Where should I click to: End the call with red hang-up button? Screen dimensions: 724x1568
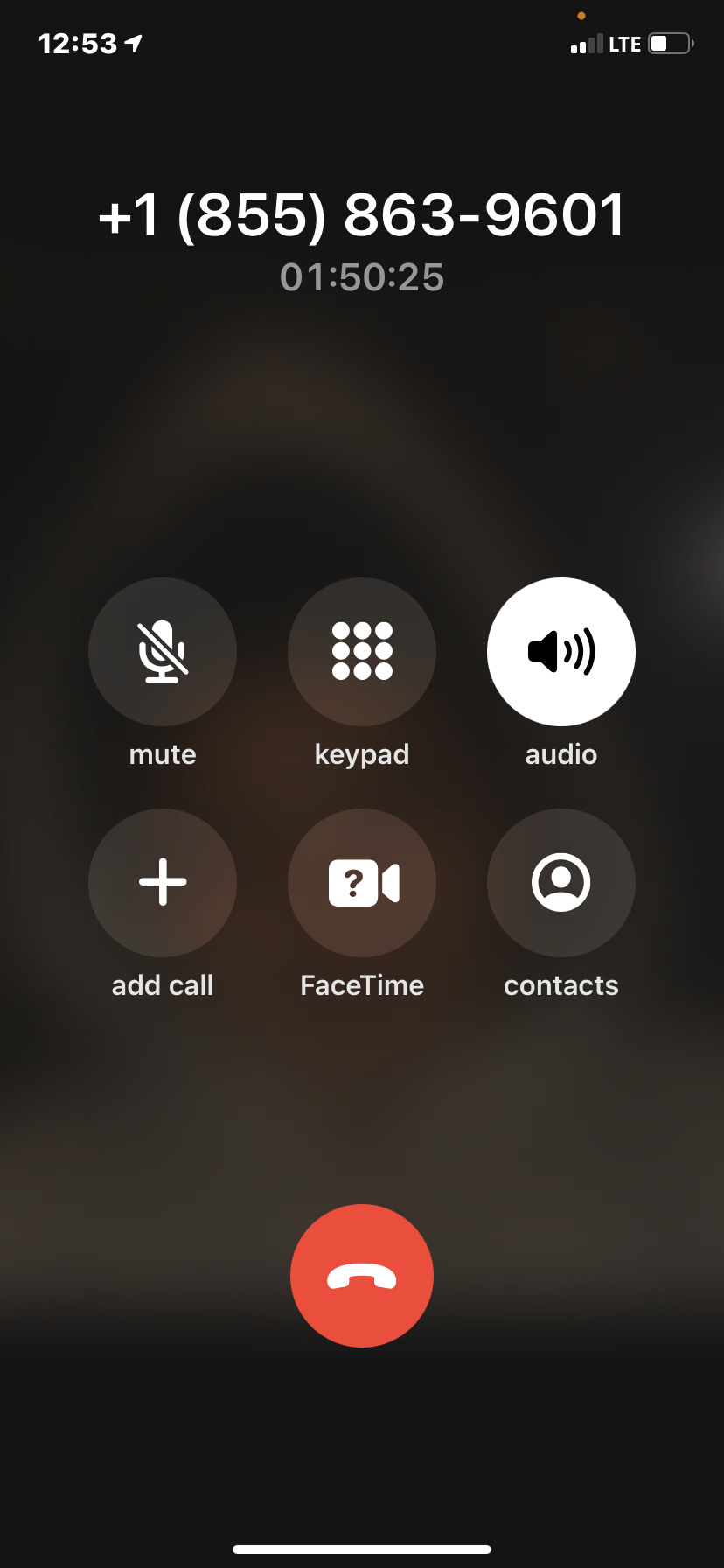[362, 1276]
